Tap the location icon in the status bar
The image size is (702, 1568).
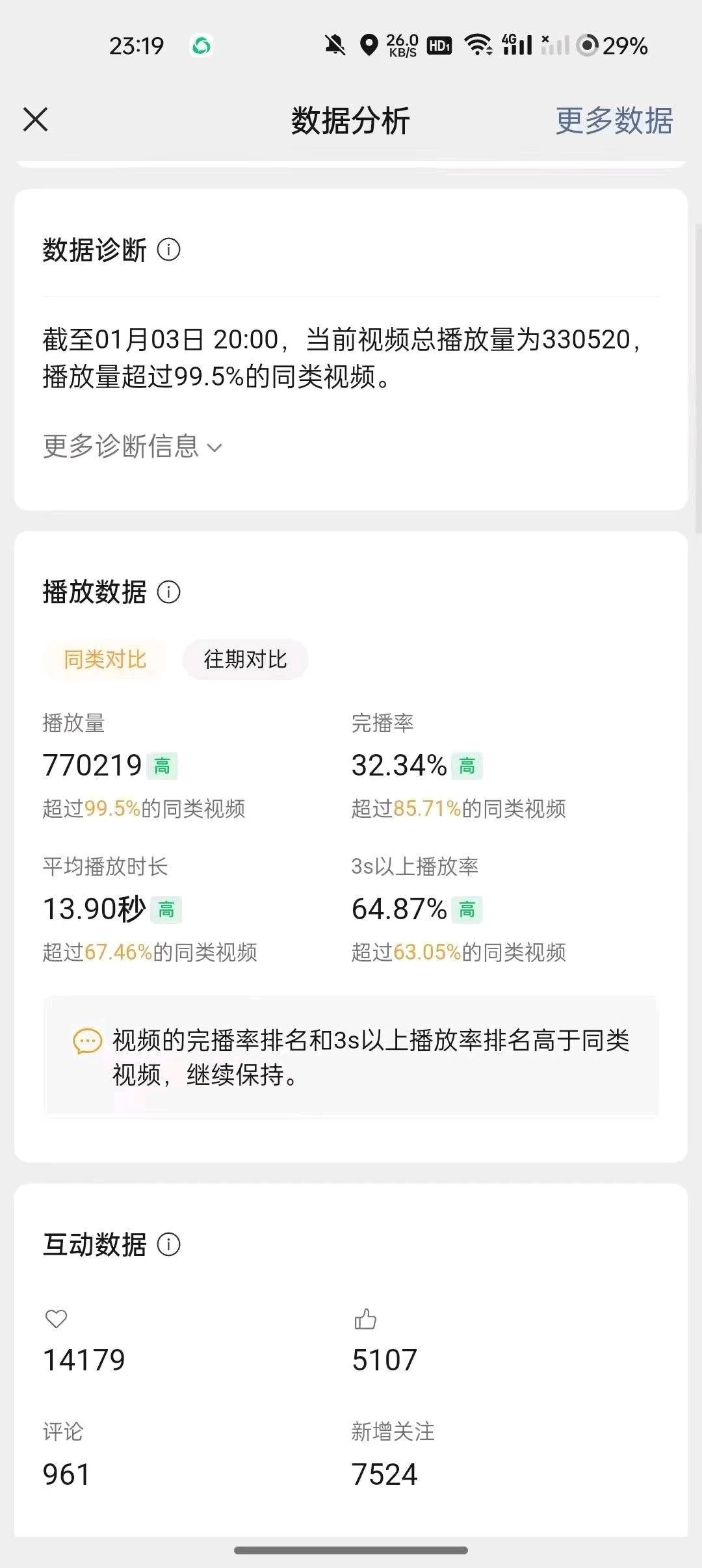click(368, 46)
